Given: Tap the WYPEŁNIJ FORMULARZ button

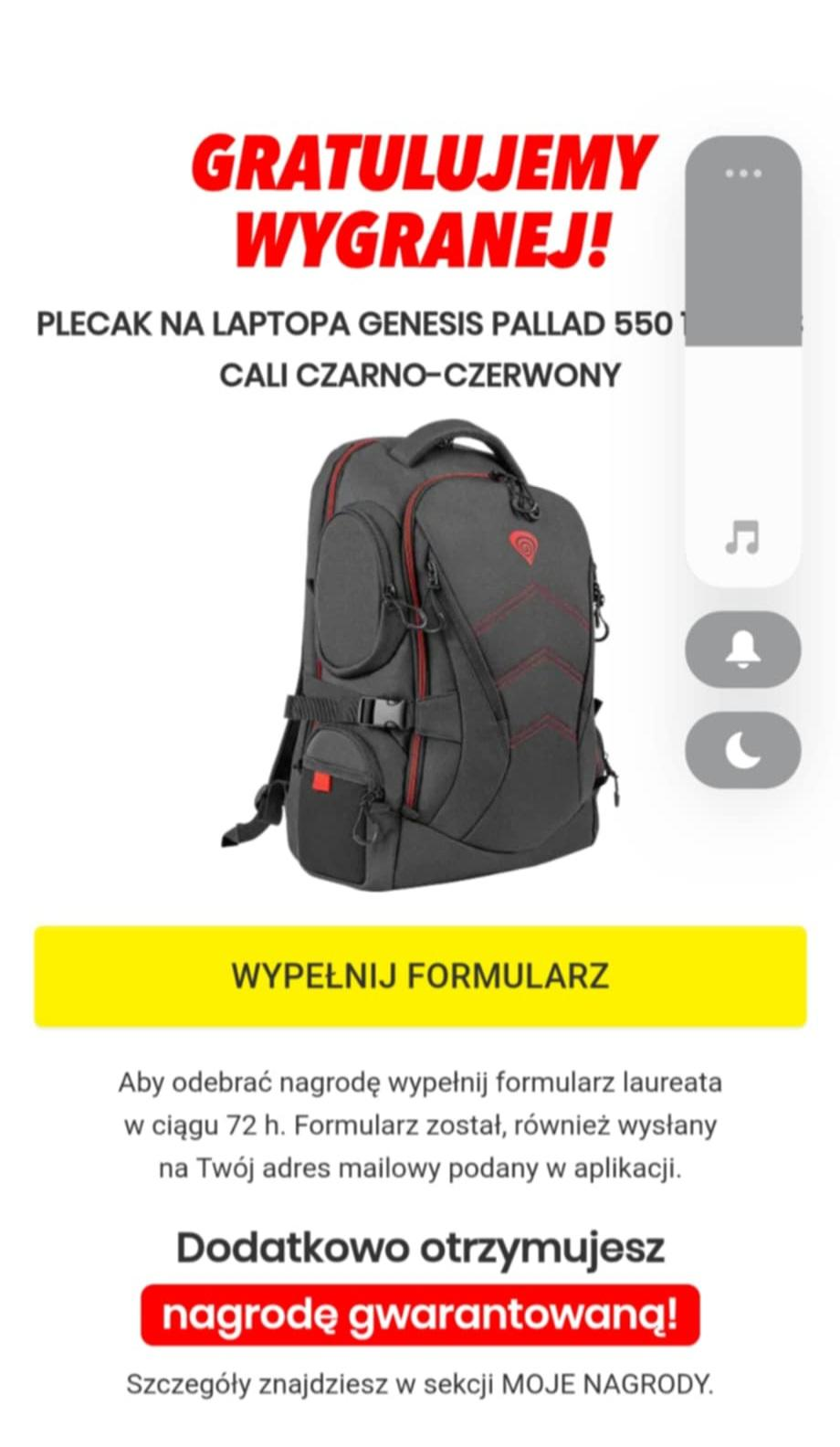Looking at the screenshot, I should coord(420,976).
